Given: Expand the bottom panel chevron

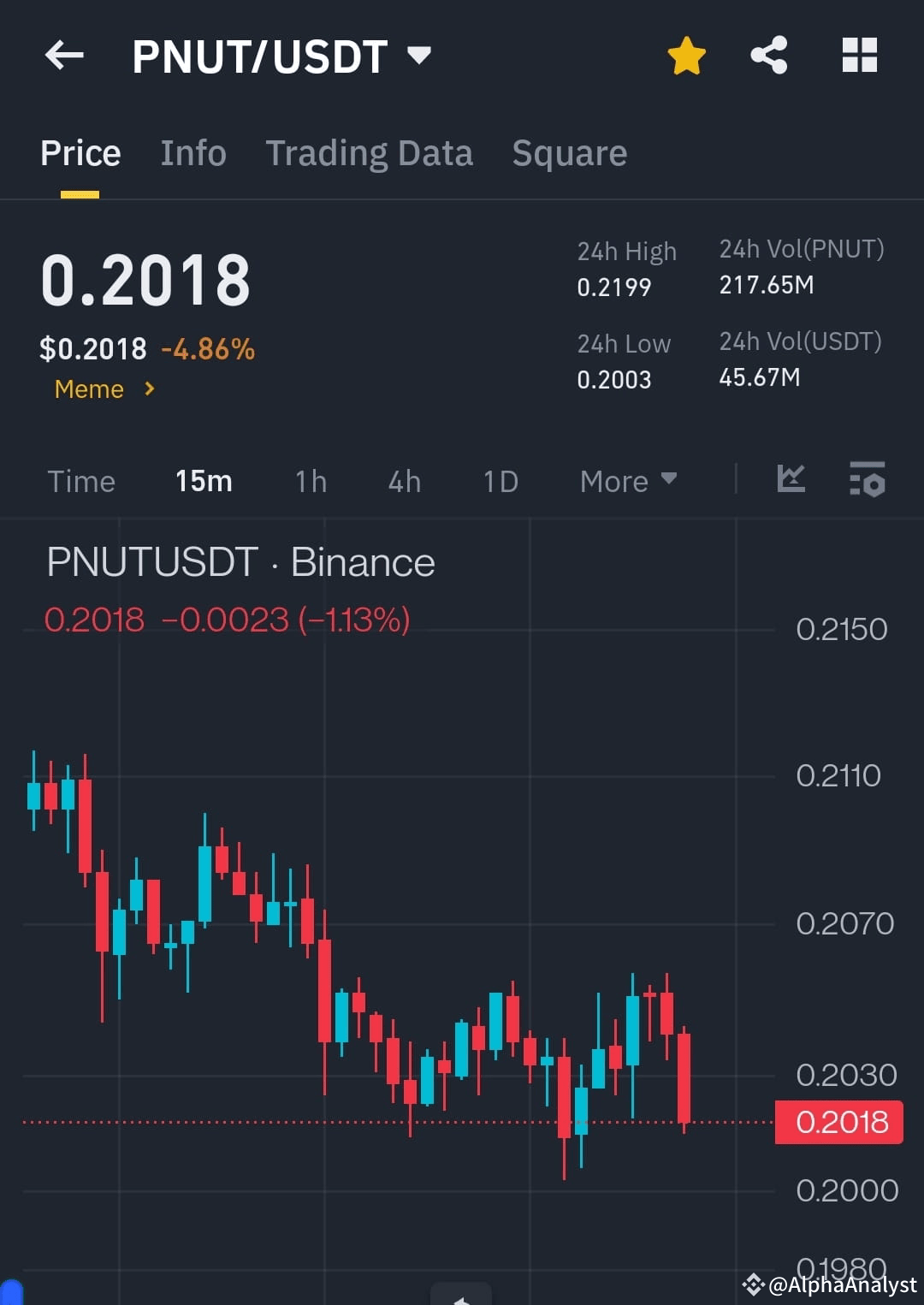Looking at the screenshot, I should (460, 1298).
